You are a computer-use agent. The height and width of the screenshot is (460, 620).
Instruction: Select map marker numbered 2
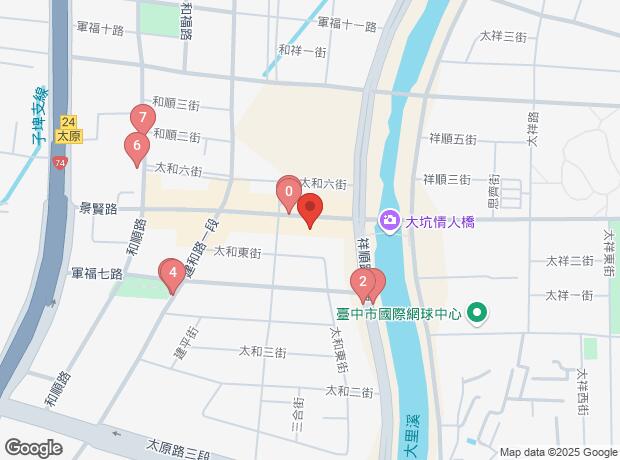pyautogui.click(x=364, y=282)
